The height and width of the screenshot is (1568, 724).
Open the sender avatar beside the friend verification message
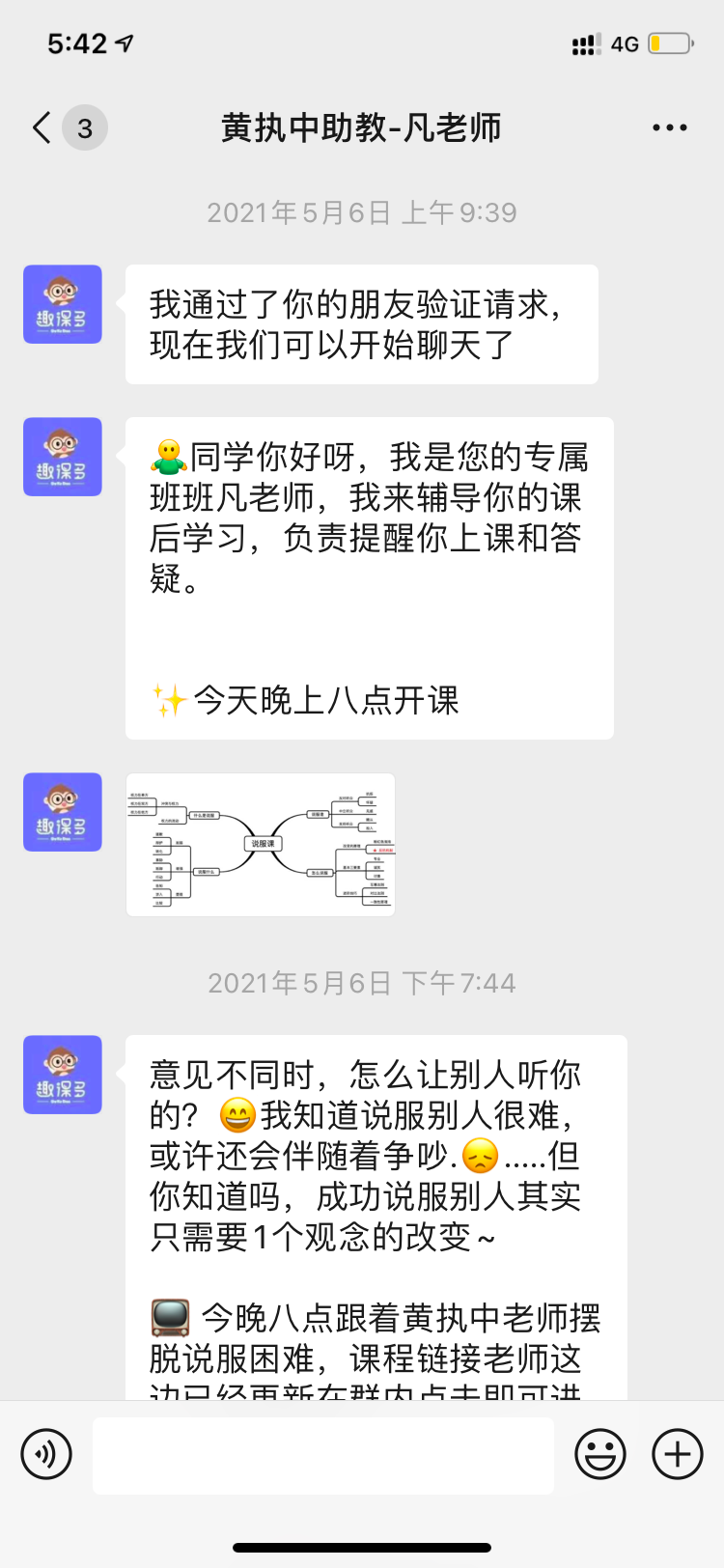(63, 304)
